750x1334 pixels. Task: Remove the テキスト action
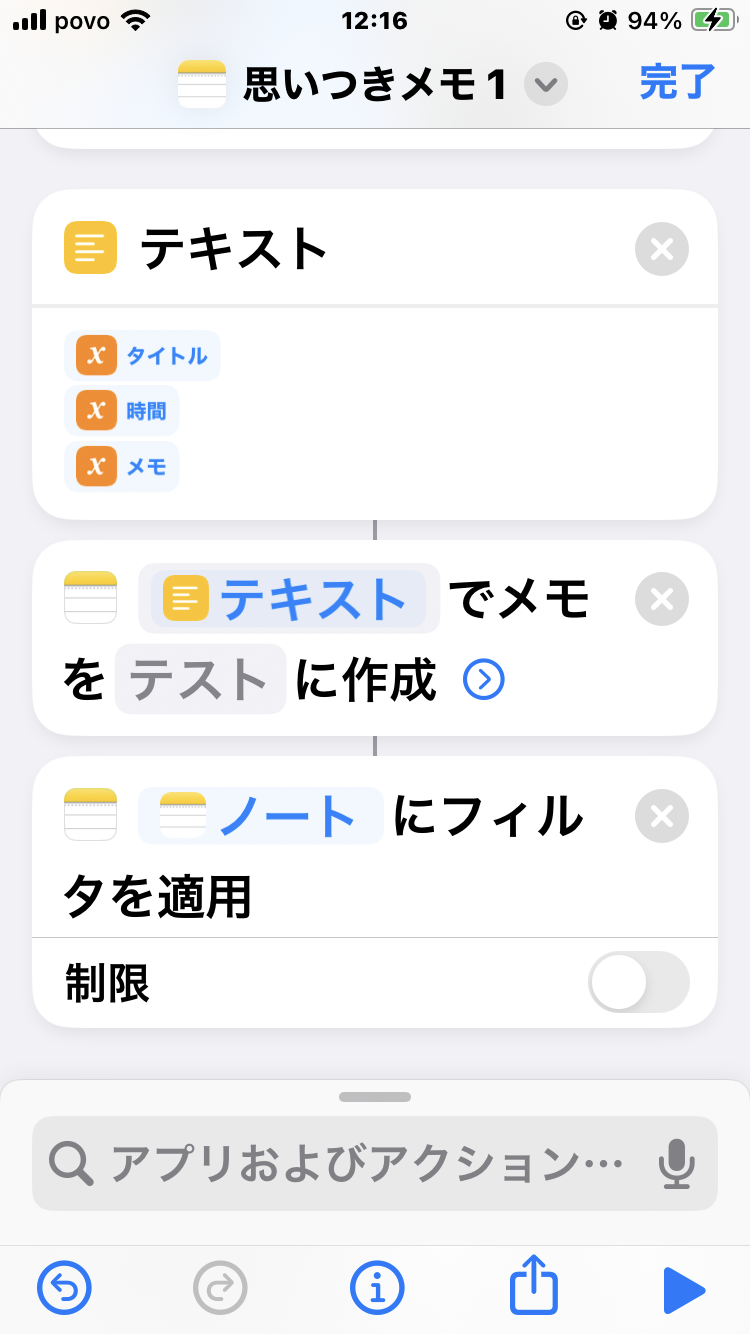[661, 248]
